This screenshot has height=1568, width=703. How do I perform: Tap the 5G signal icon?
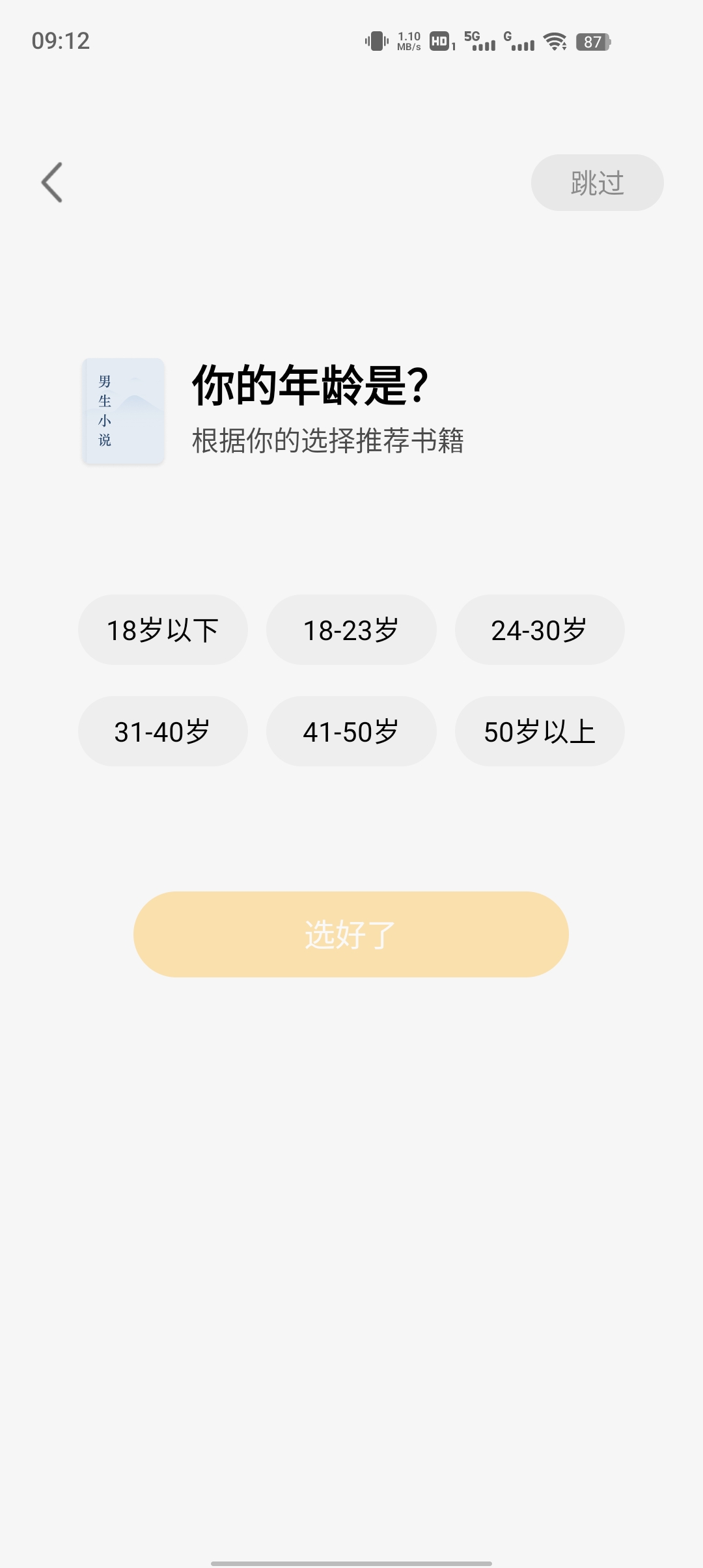478,42
